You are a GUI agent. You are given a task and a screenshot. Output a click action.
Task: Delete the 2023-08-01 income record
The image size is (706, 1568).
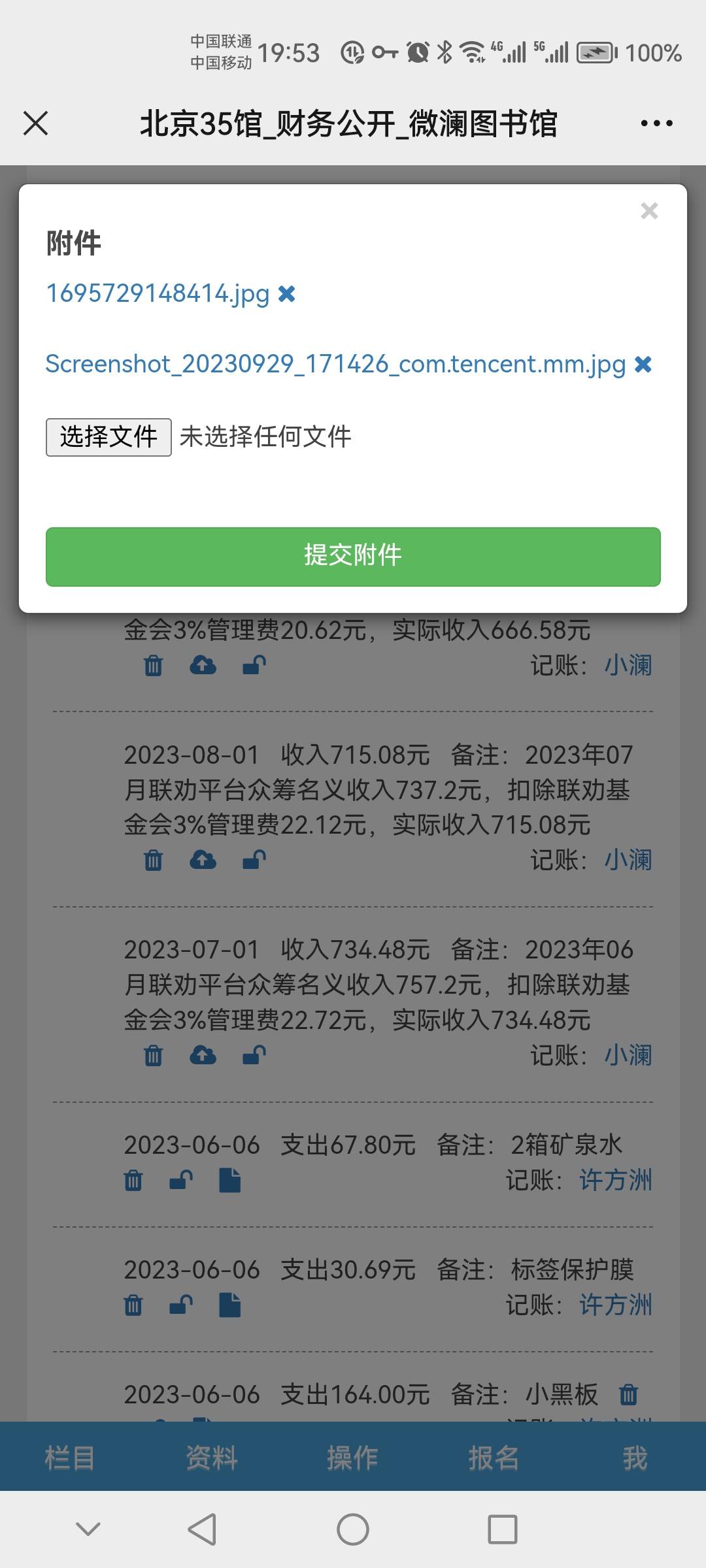(x=153, y=860)
